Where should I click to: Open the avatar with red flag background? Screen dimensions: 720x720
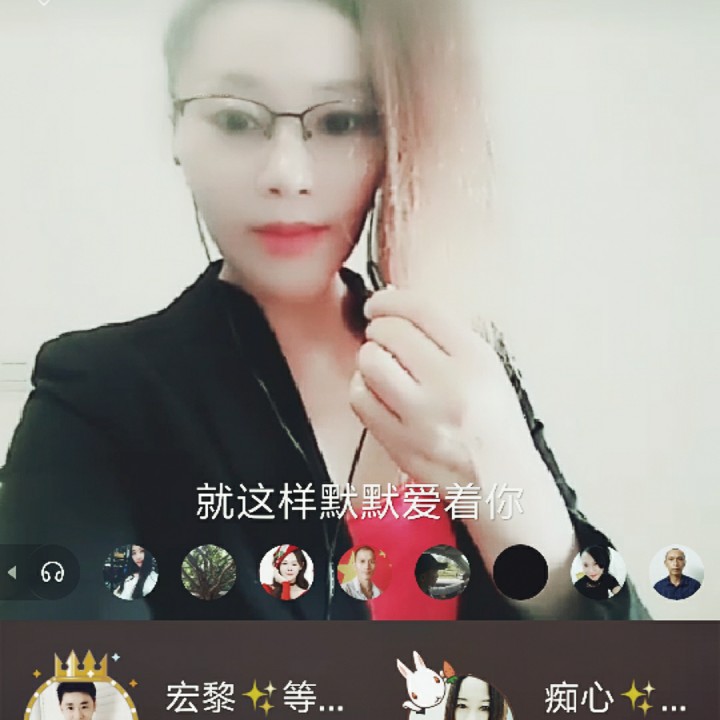point(365,572)
